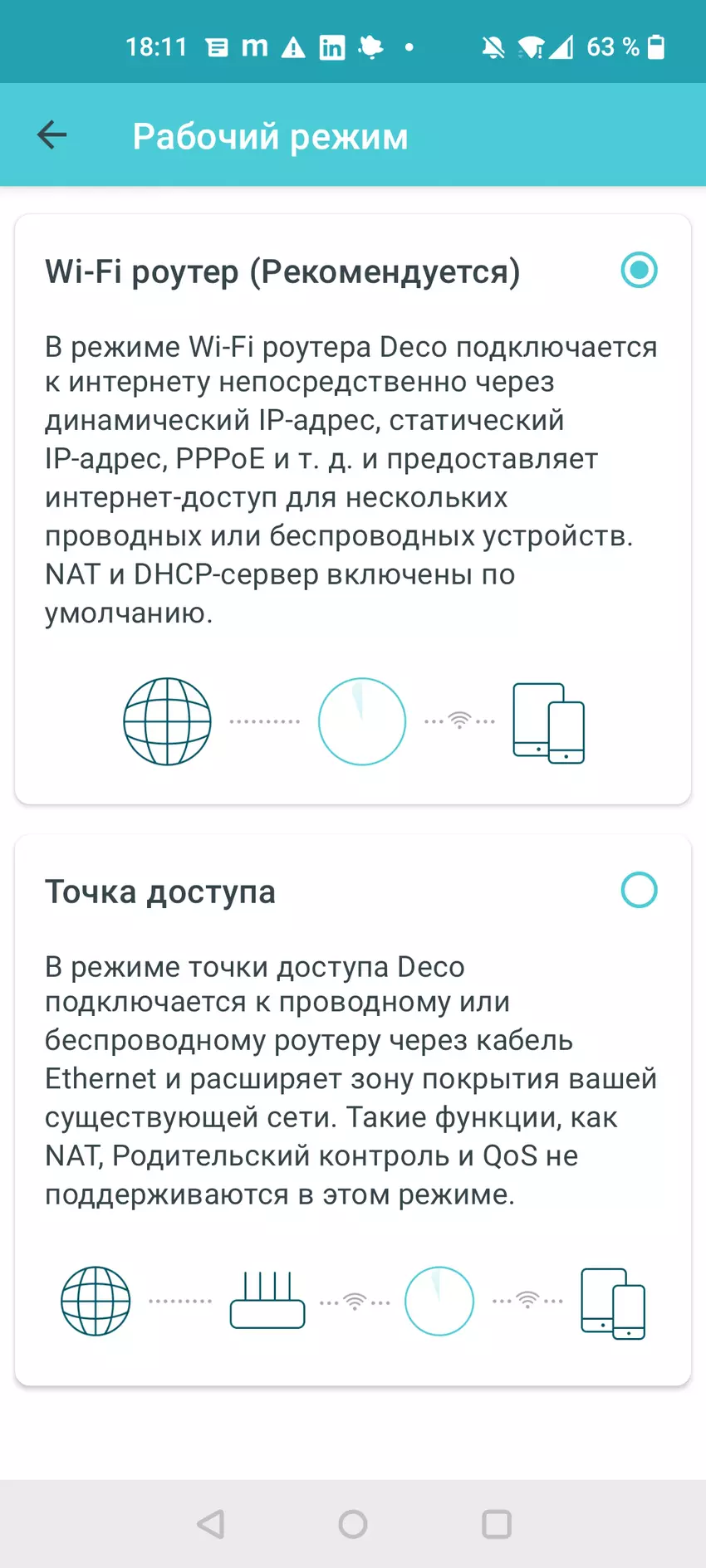The height and width of the screenshot is (1568, 706).
Task: Go back from Рабочий режим screen
Action: pyautogui.click(x=51, y=135)
